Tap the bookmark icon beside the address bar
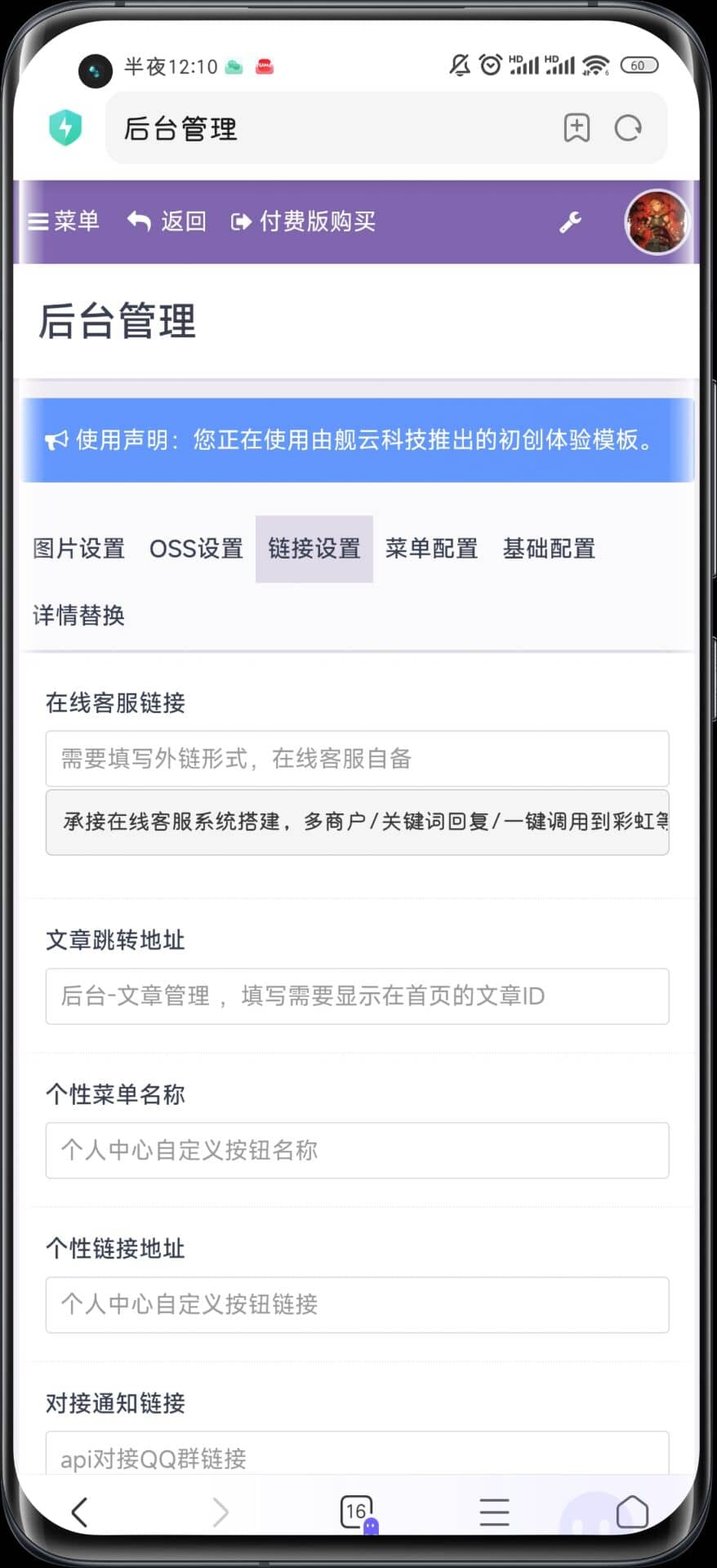 click(576, 128)
